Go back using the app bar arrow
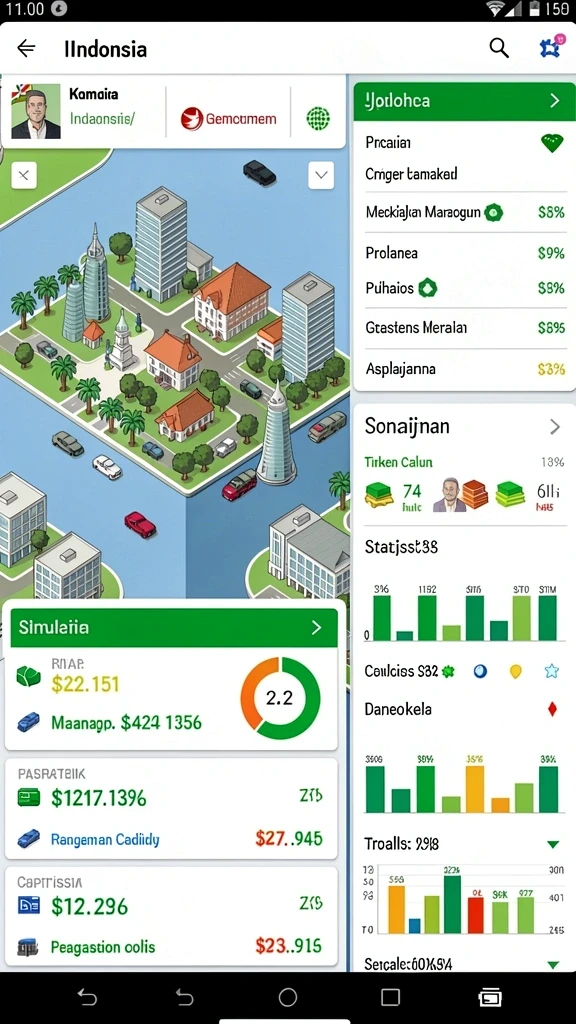This screenshot has width=576, height=1024. [26, 48]
